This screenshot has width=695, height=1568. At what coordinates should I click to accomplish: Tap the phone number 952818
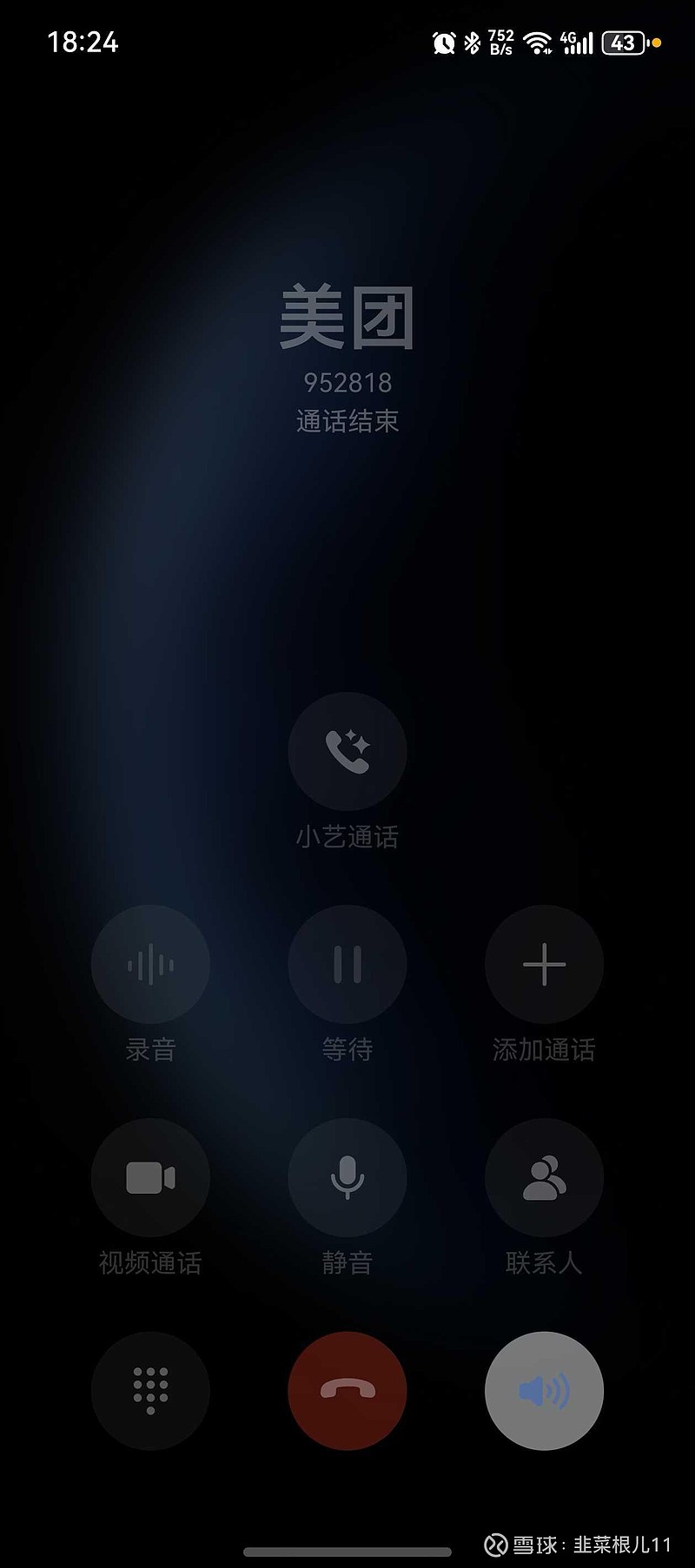(347, 380)
